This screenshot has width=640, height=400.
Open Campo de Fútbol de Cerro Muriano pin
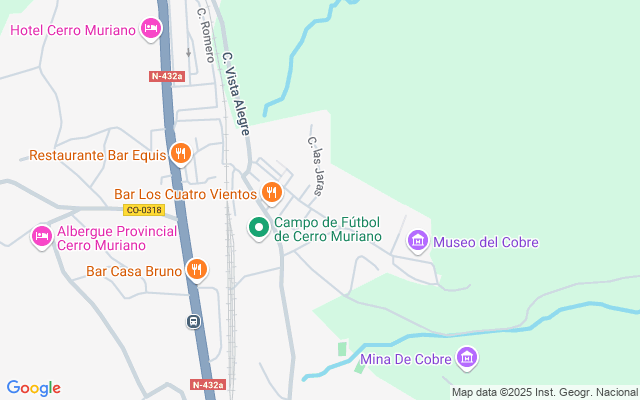pos(259,228)
